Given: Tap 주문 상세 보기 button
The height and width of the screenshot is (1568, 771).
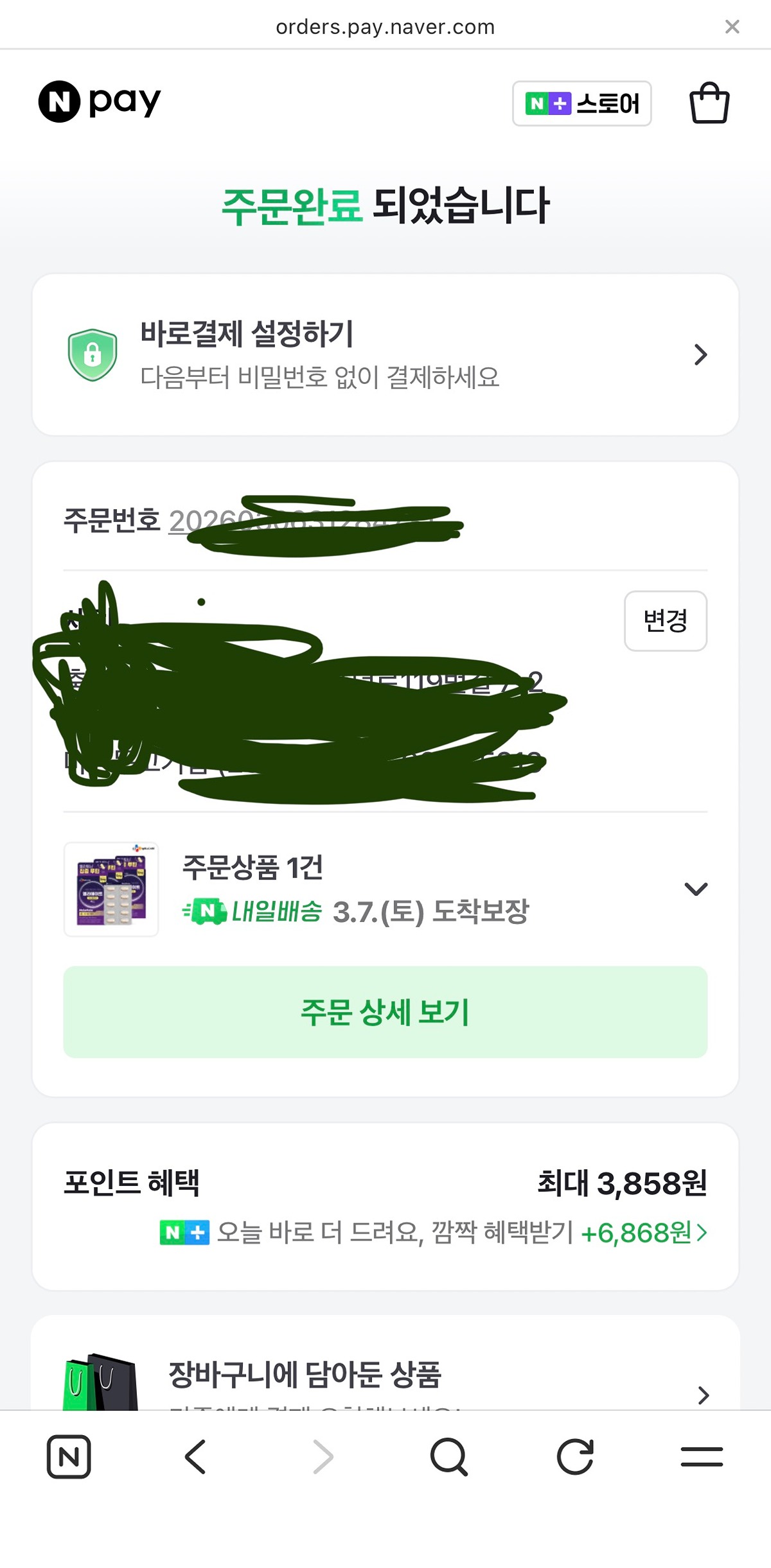Looking at the screenshot, I should 385,1012.
